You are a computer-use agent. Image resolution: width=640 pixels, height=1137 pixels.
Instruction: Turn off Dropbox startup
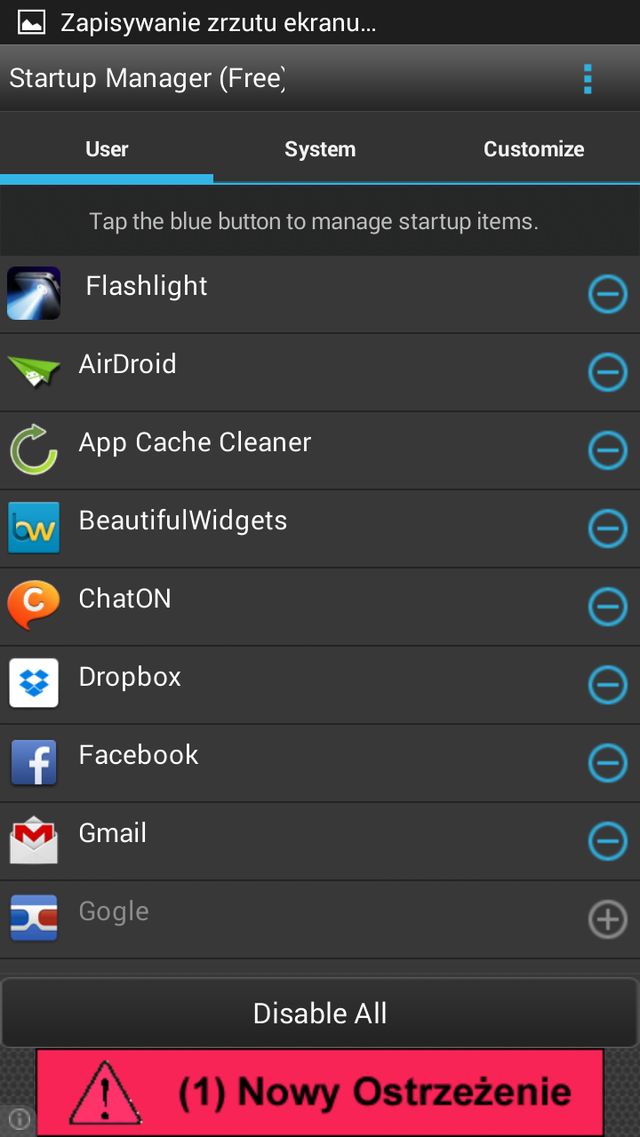coord(607,685)
